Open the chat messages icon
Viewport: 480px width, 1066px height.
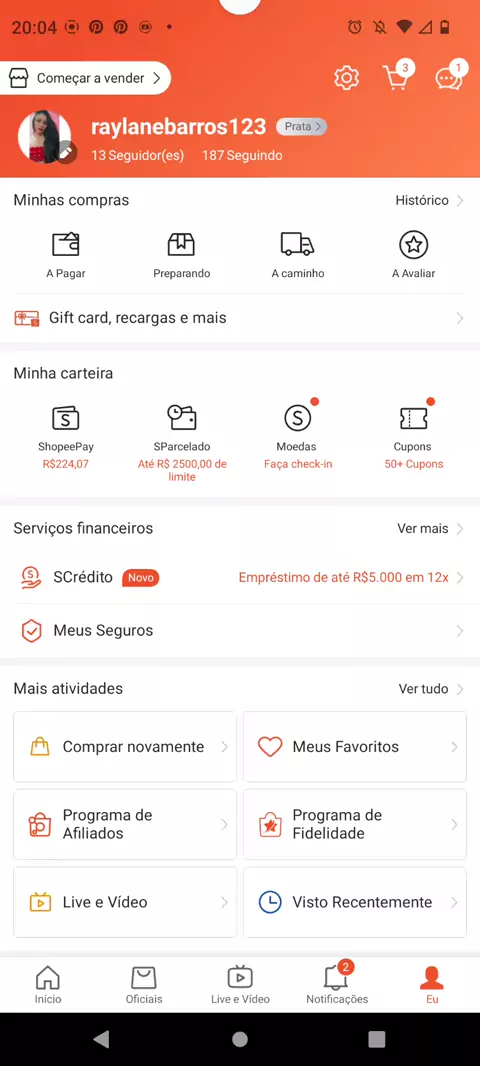coord(449,76)
